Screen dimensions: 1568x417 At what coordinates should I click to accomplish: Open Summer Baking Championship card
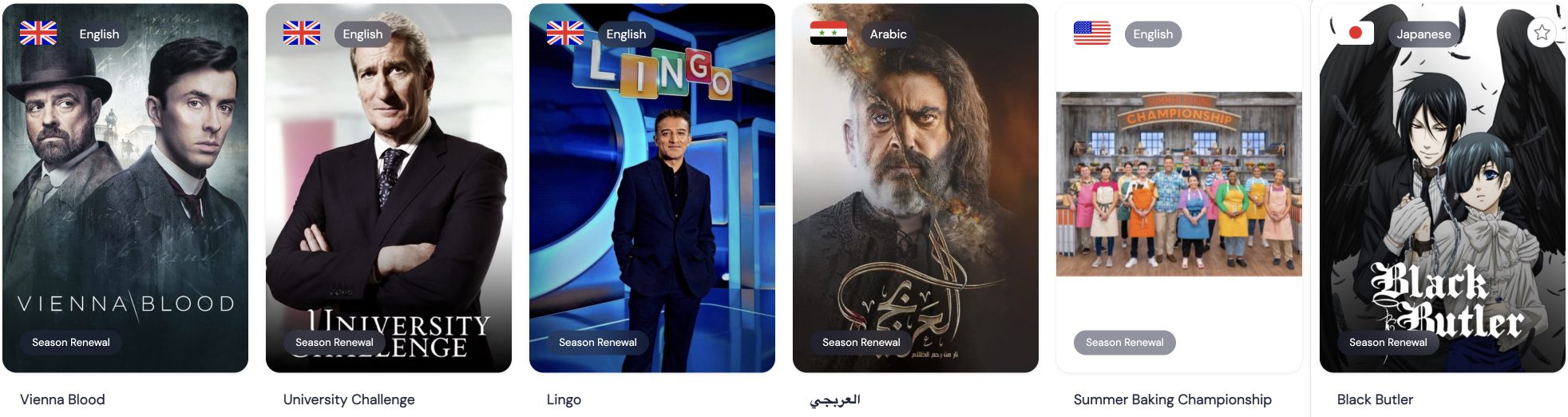point(1179,188)
